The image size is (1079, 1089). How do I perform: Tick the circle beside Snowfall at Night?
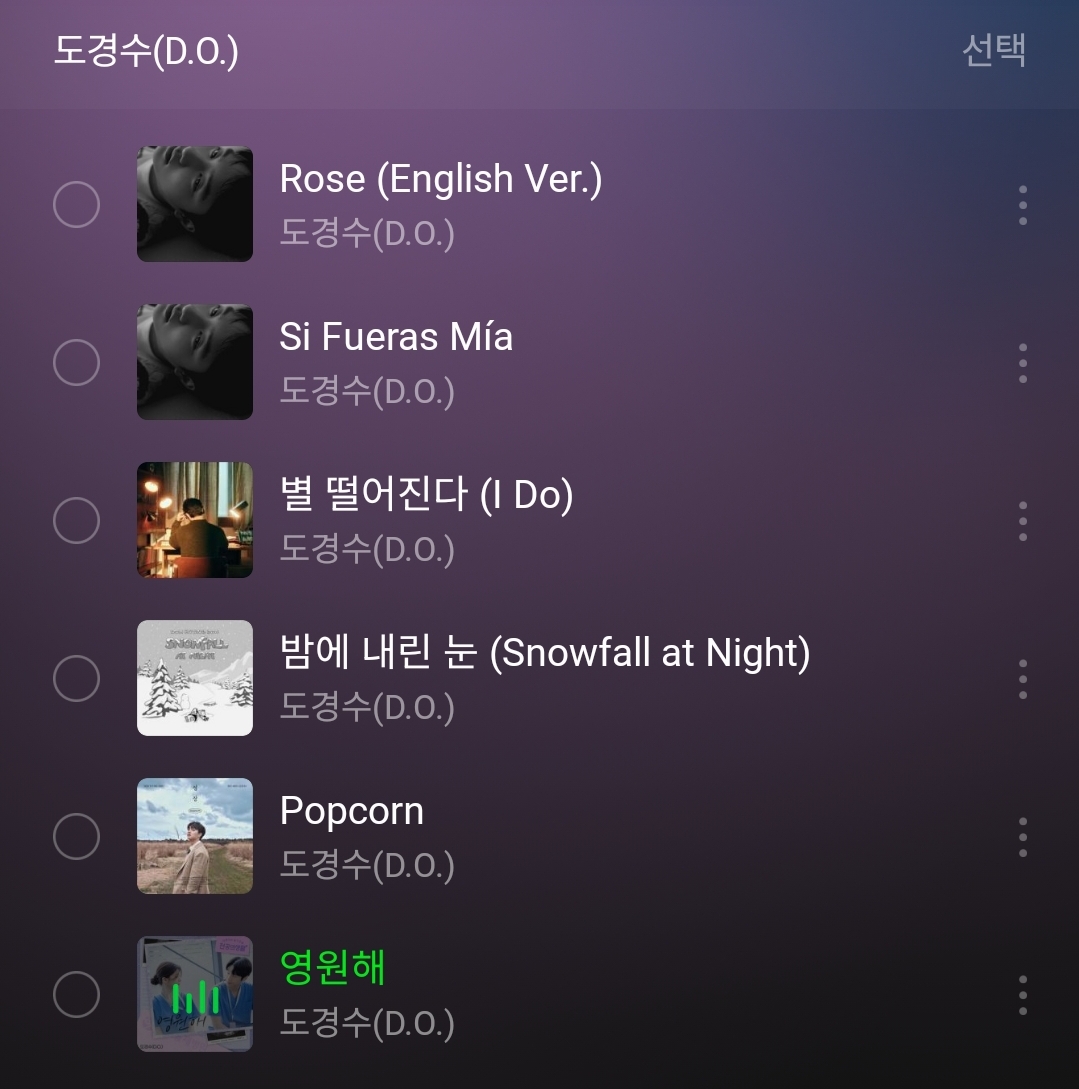pyautogui.click(x=76, y=679)
